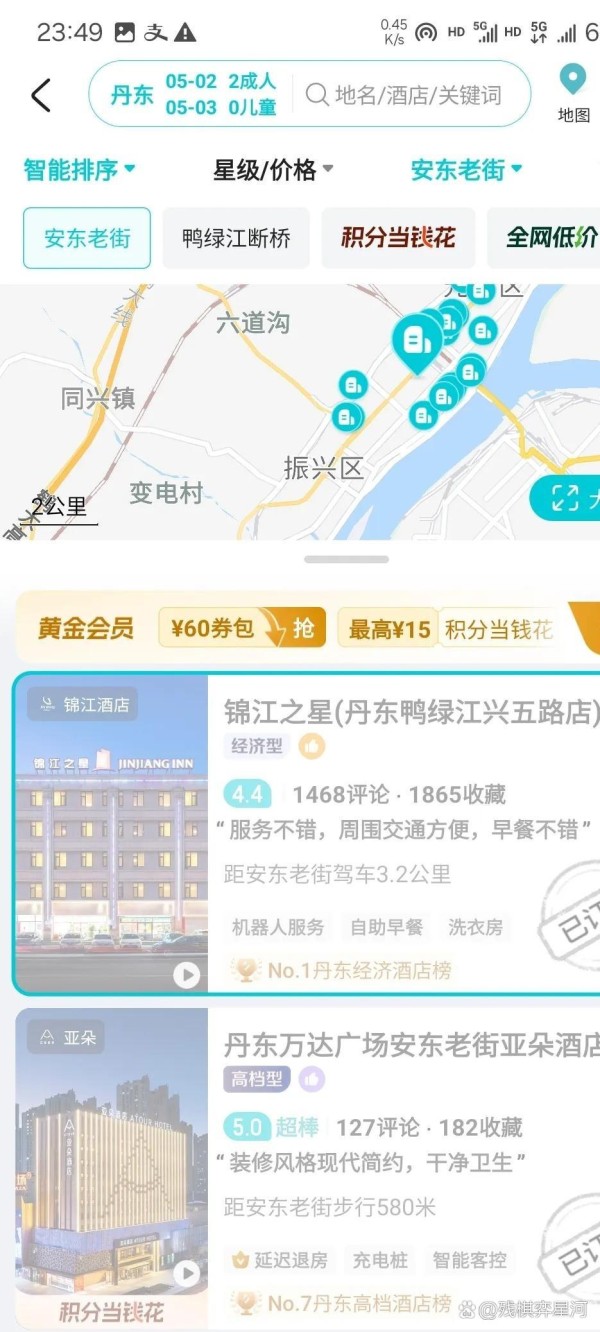Expand the 星级/价格 filter dropdown

(x=273, y=170)
